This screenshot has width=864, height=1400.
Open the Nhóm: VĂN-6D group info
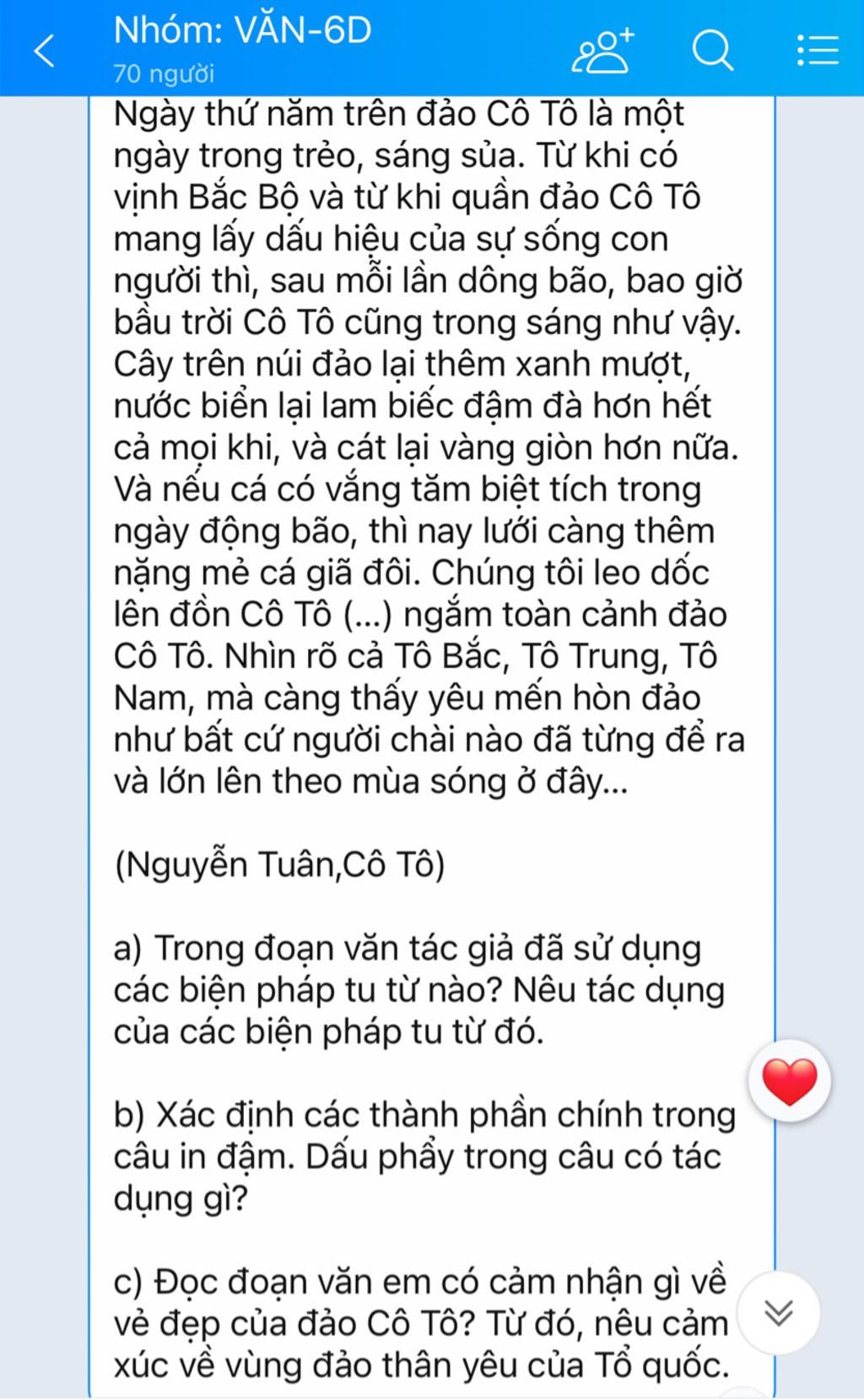(x=243, y=47)
